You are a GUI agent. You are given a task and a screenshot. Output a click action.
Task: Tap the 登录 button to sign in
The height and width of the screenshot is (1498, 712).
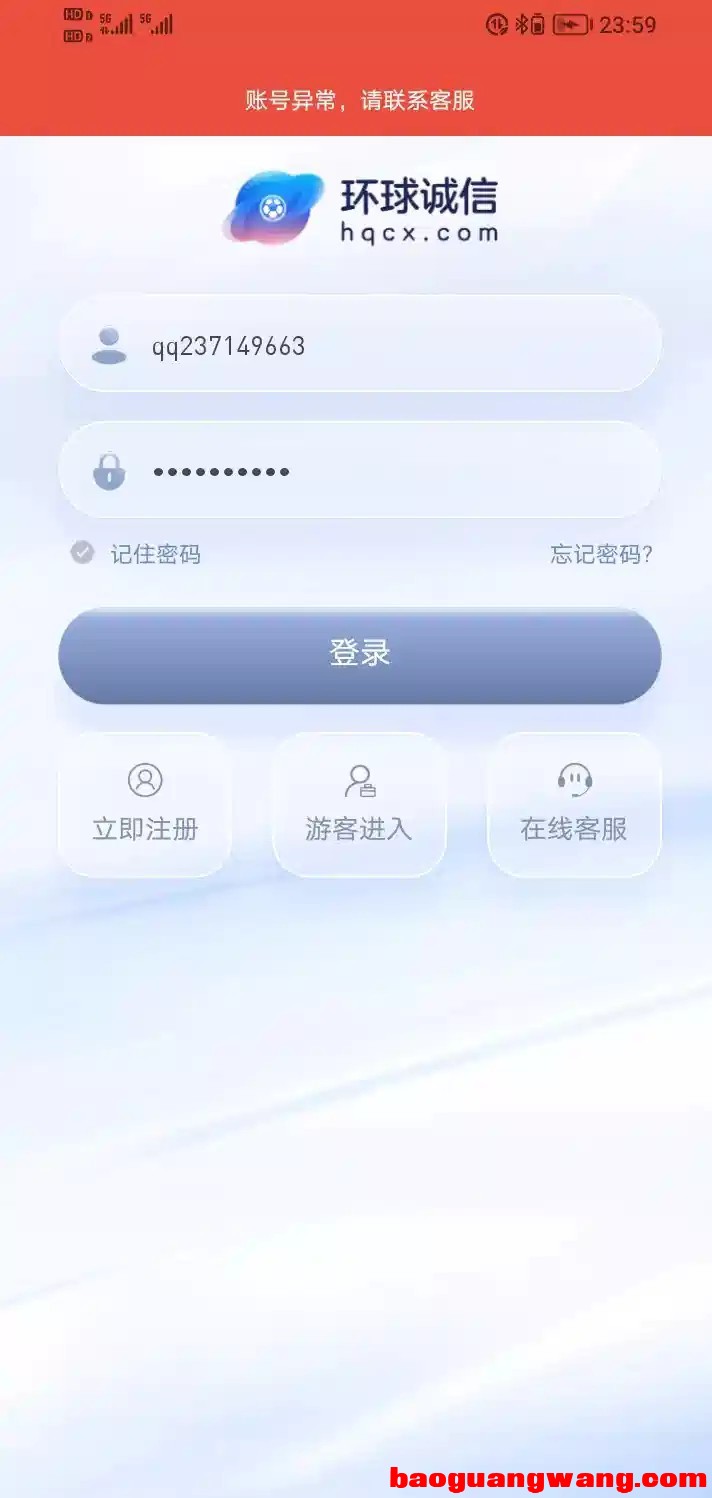pos(359,655)
